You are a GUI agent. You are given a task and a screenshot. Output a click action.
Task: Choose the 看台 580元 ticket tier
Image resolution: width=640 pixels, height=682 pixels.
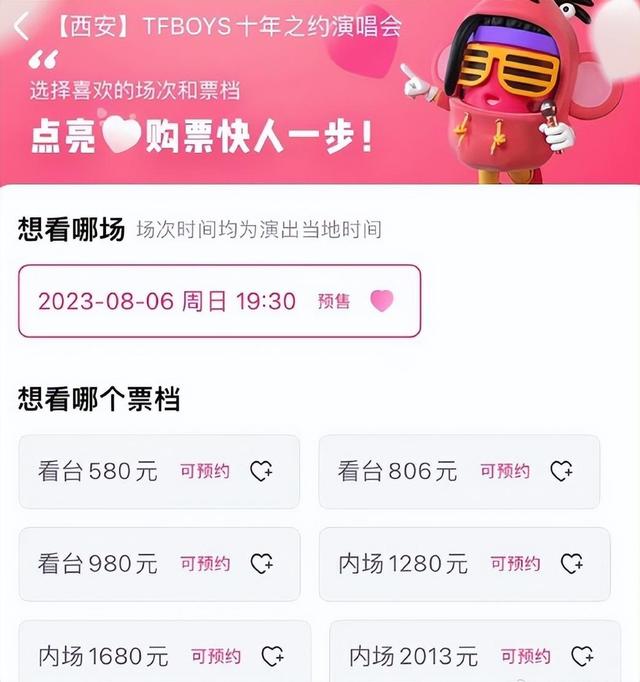tap(159, 471)
